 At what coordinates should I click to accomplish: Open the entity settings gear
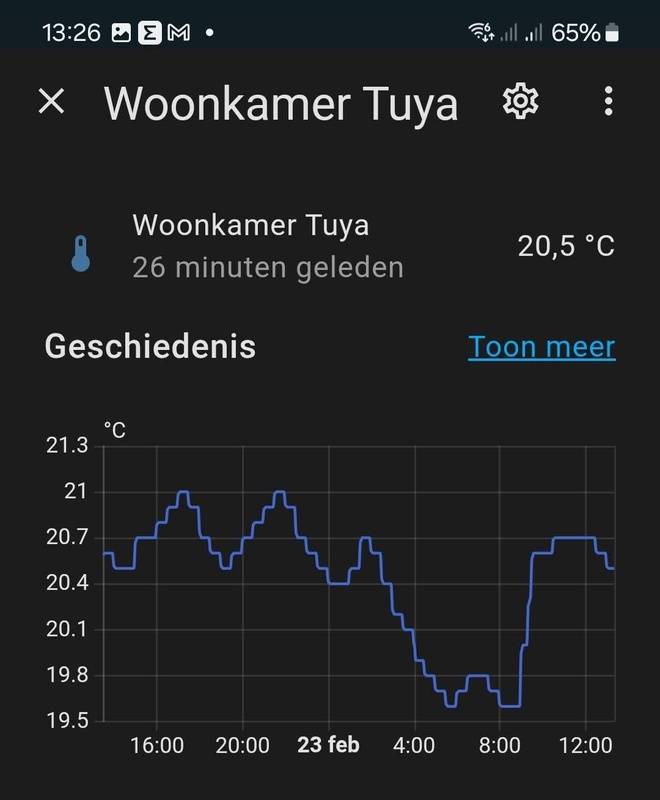[x=520, y=101]
